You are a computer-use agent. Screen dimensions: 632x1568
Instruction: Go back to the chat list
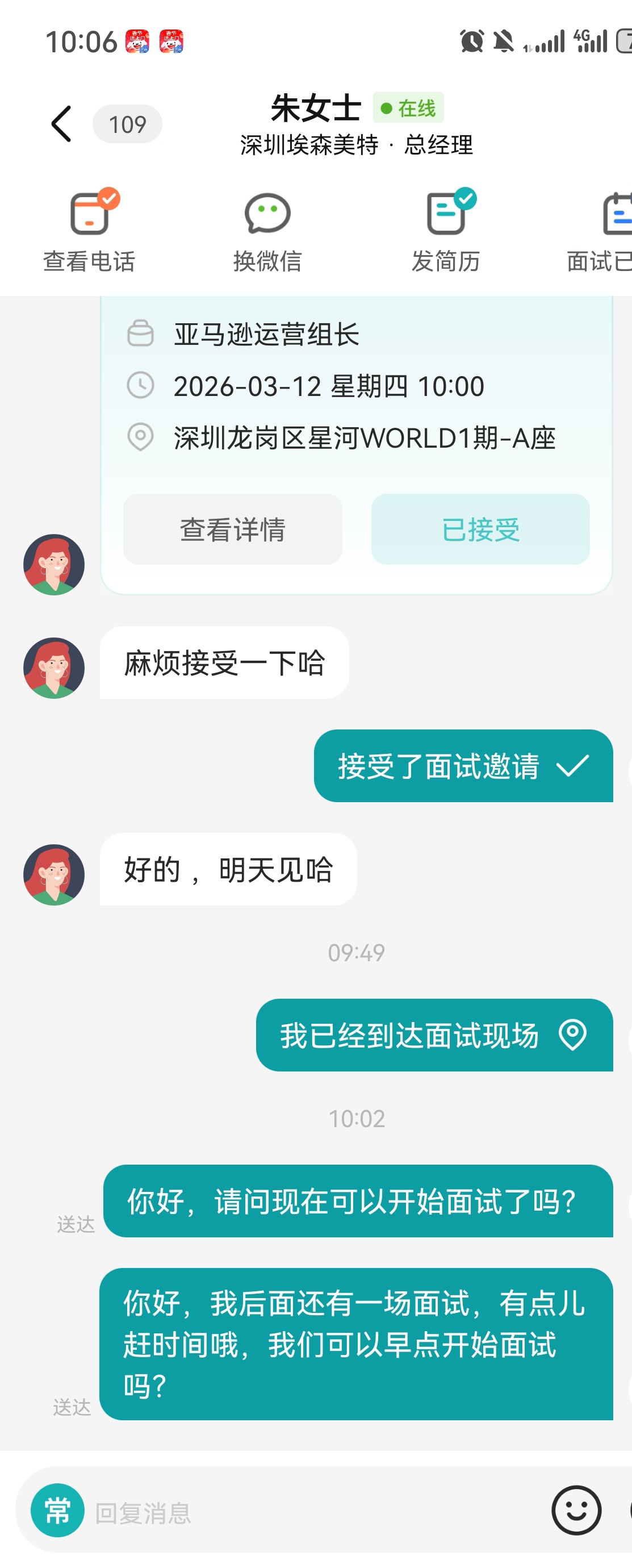coord(61,124)
